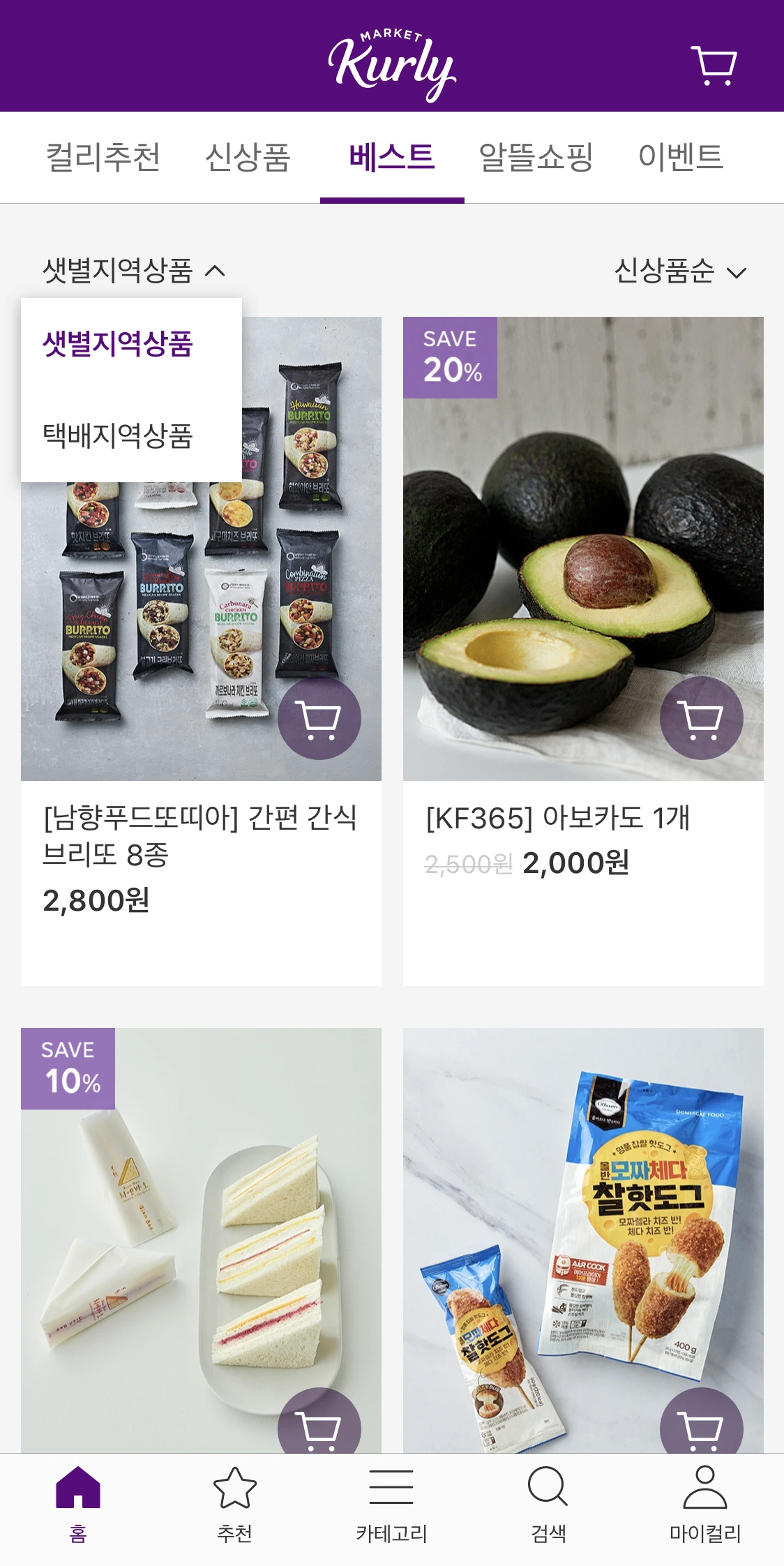Viewport: 784px width, 1566px height.
Task: View the 간편 간식 브리또 8종 product
Action: pyautogui.click(x=199, y=835)
